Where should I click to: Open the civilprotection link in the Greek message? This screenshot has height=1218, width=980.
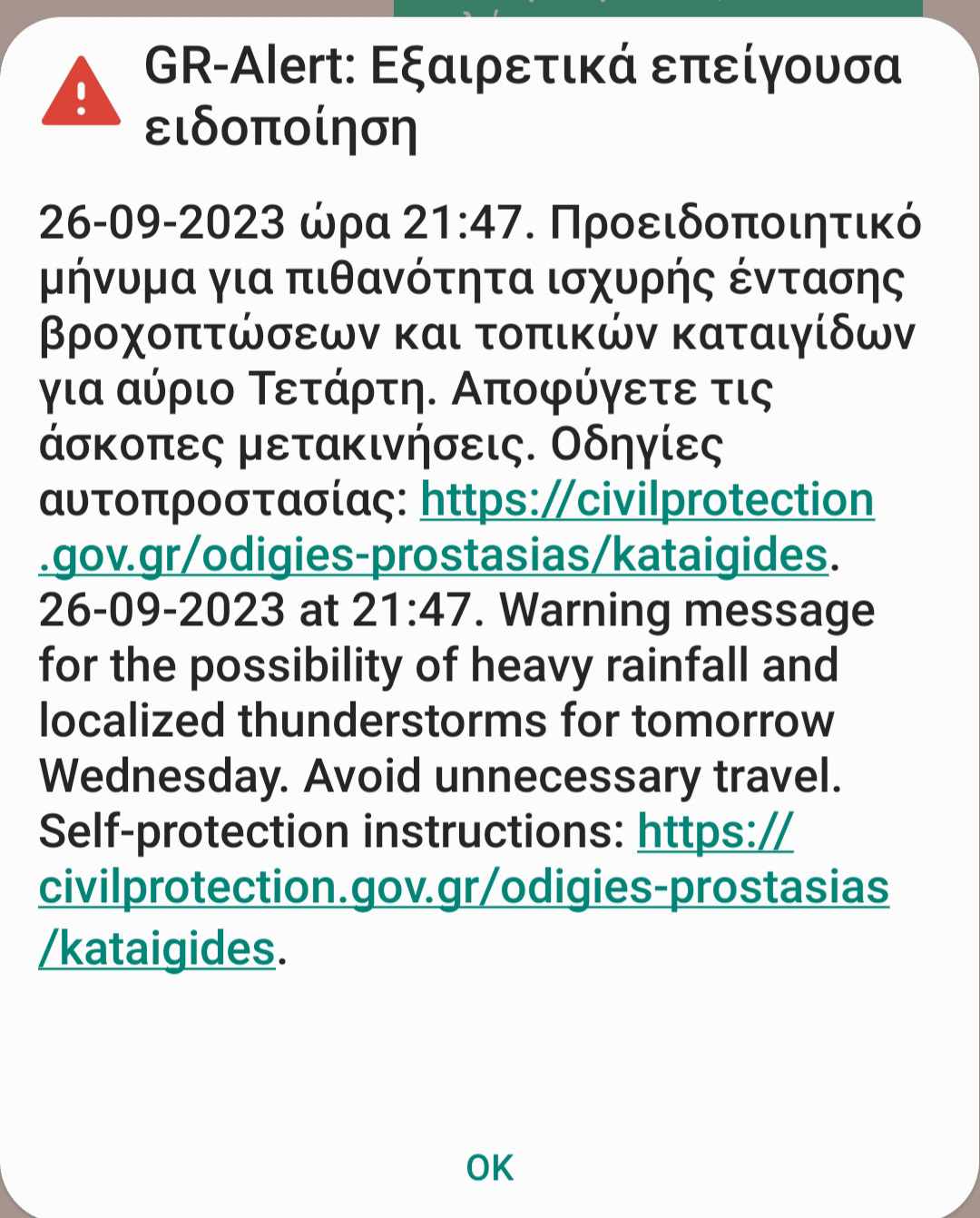point(646,502)
